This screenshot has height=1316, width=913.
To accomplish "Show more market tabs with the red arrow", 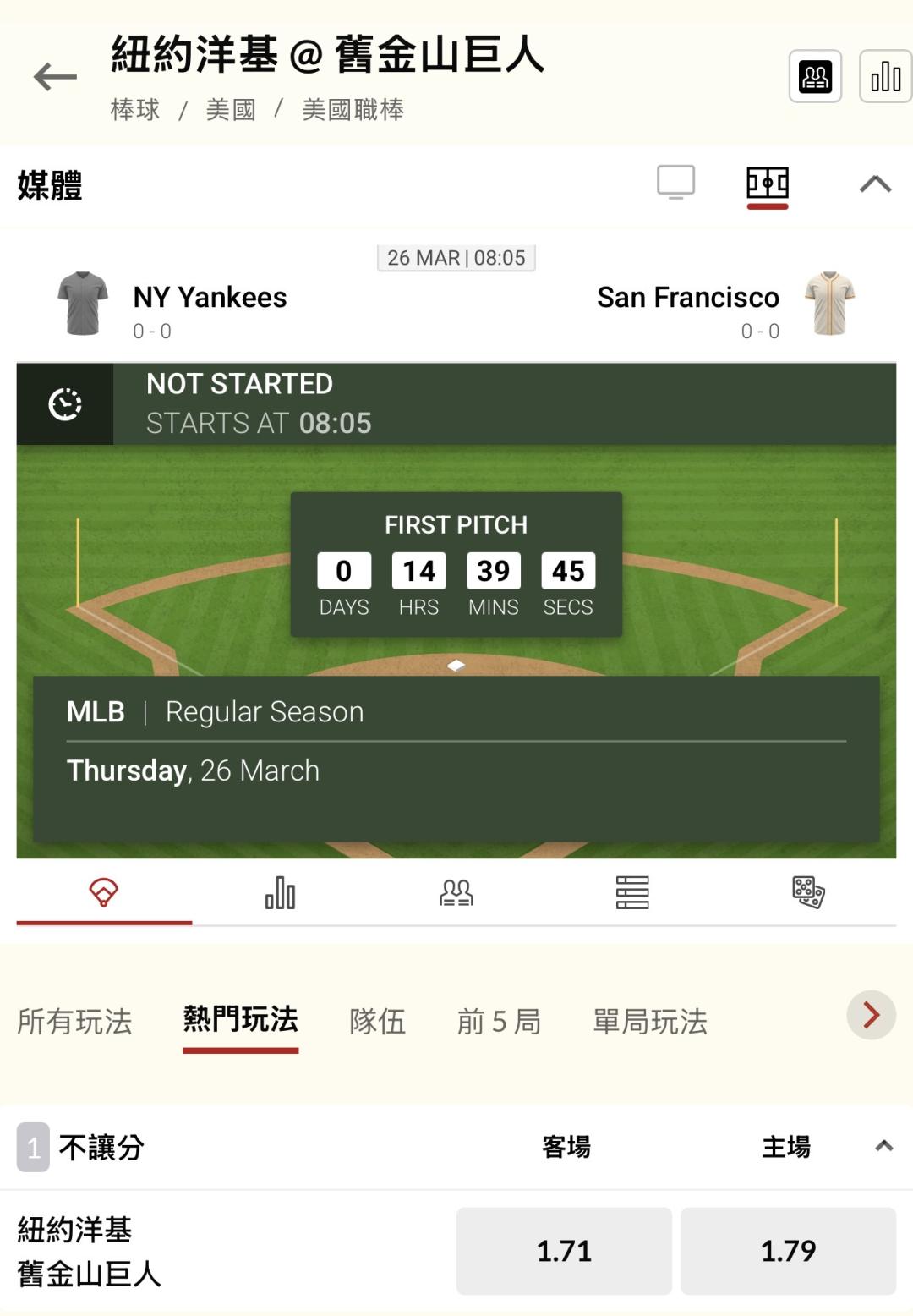I will [871, 1015].
